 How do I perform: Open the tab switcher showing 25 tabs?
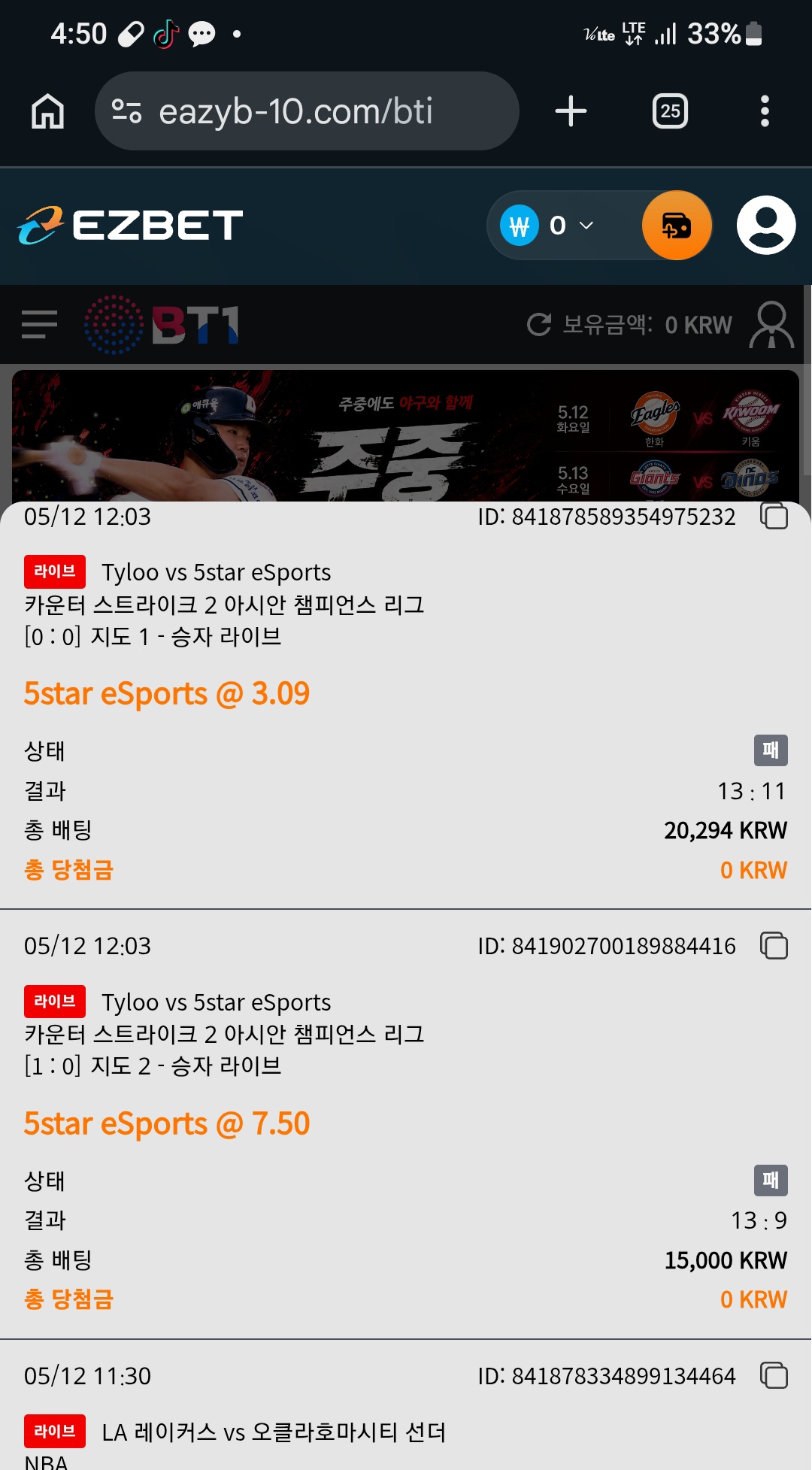click(x=670, y=111)
